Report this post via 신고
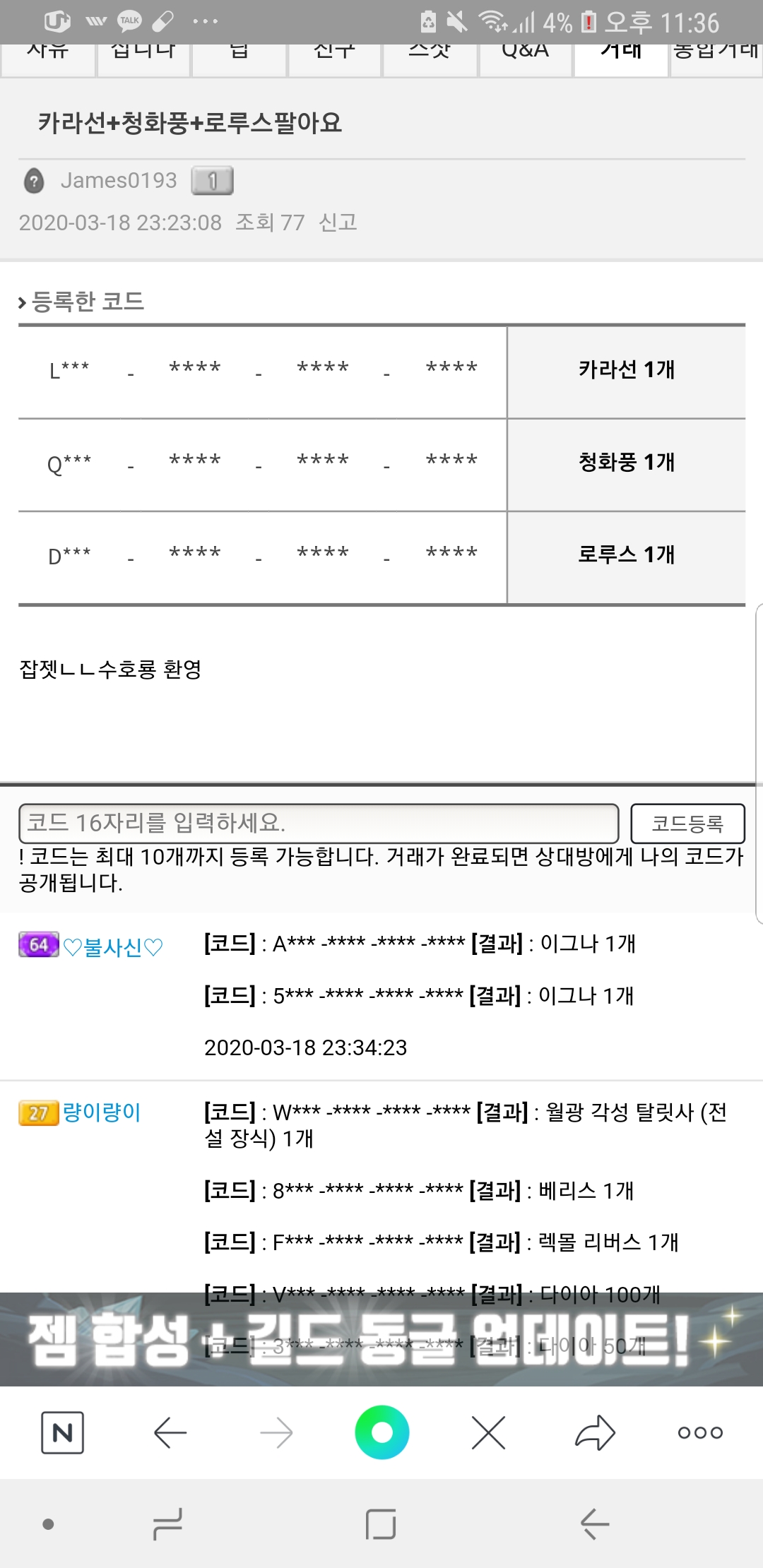 tap(338, 222)
